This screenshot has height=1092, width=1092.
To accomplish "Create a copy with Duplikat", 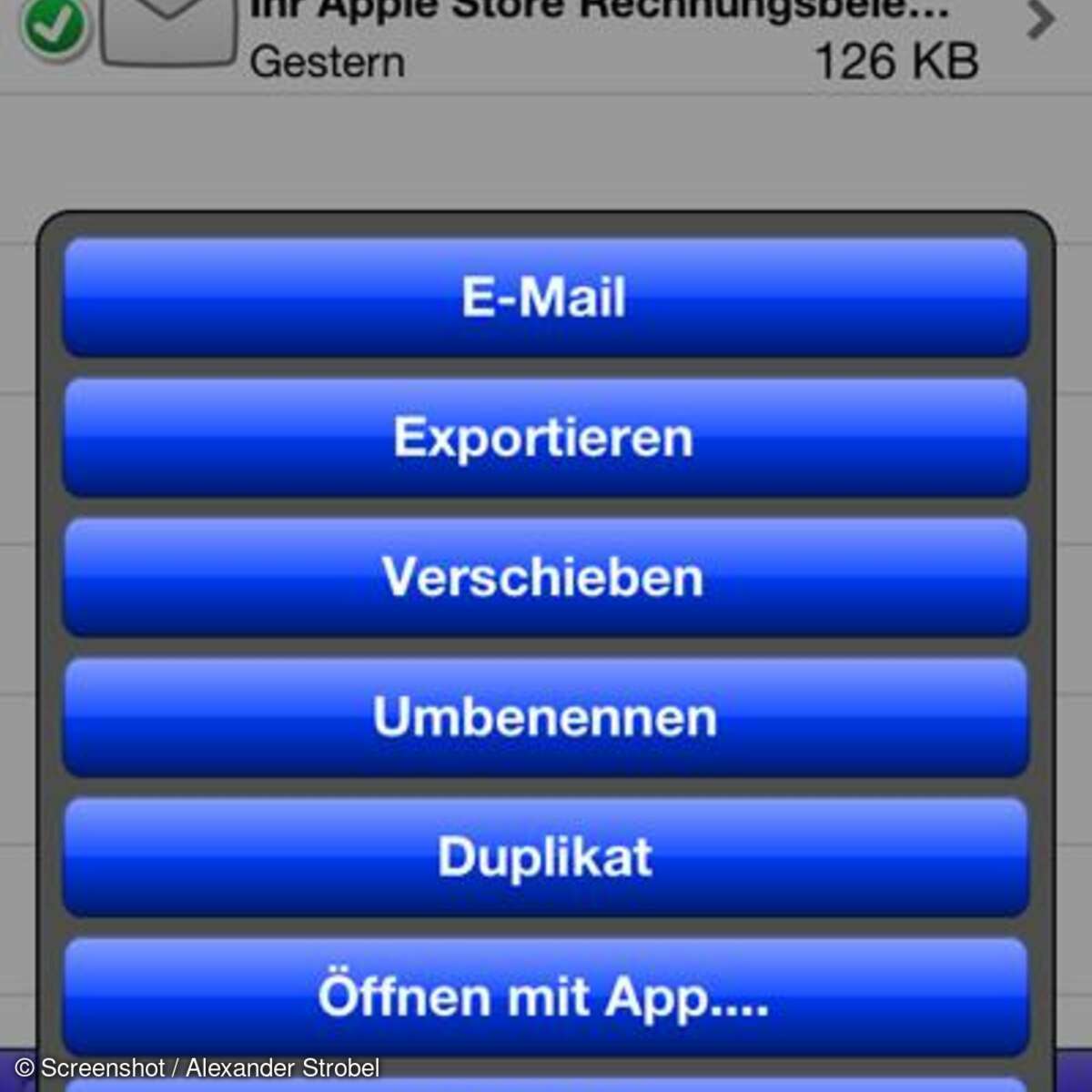I will (x=544, y=857).
